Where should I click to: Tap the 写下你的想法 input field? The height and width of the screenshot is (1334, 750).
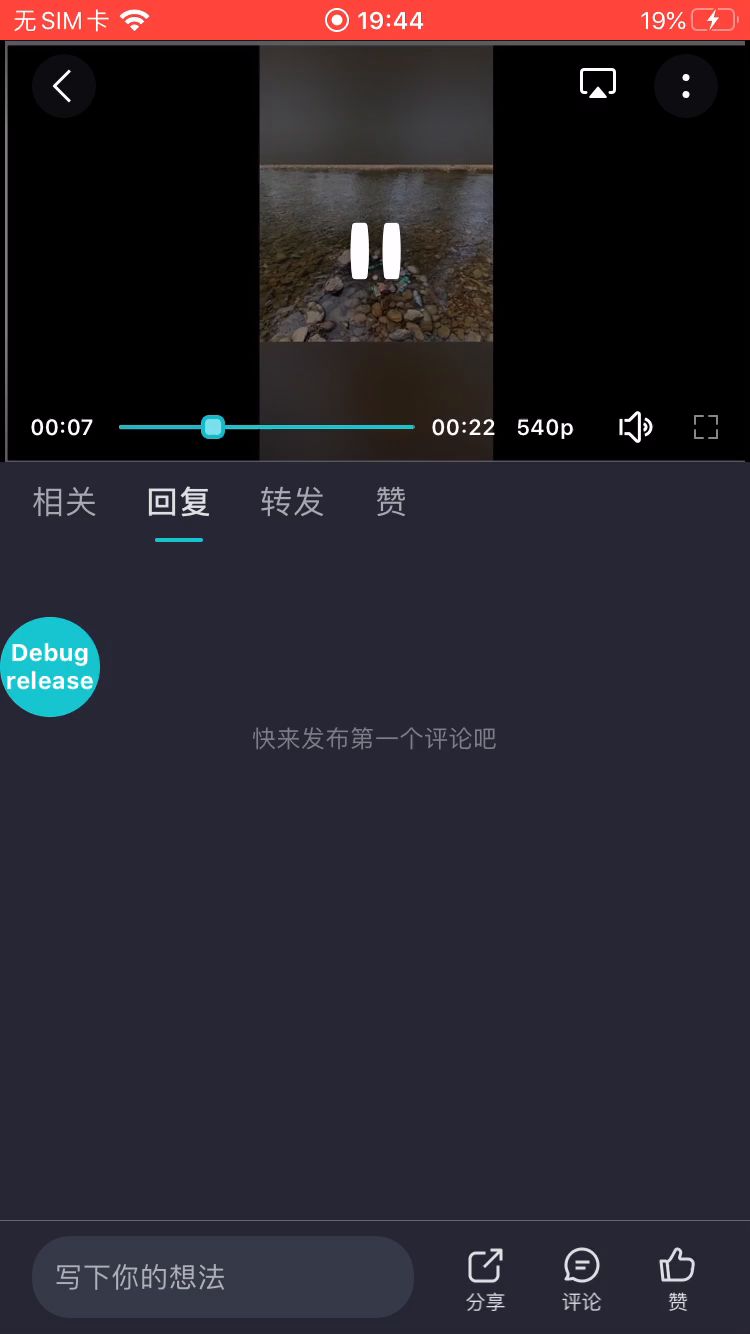223,1277
